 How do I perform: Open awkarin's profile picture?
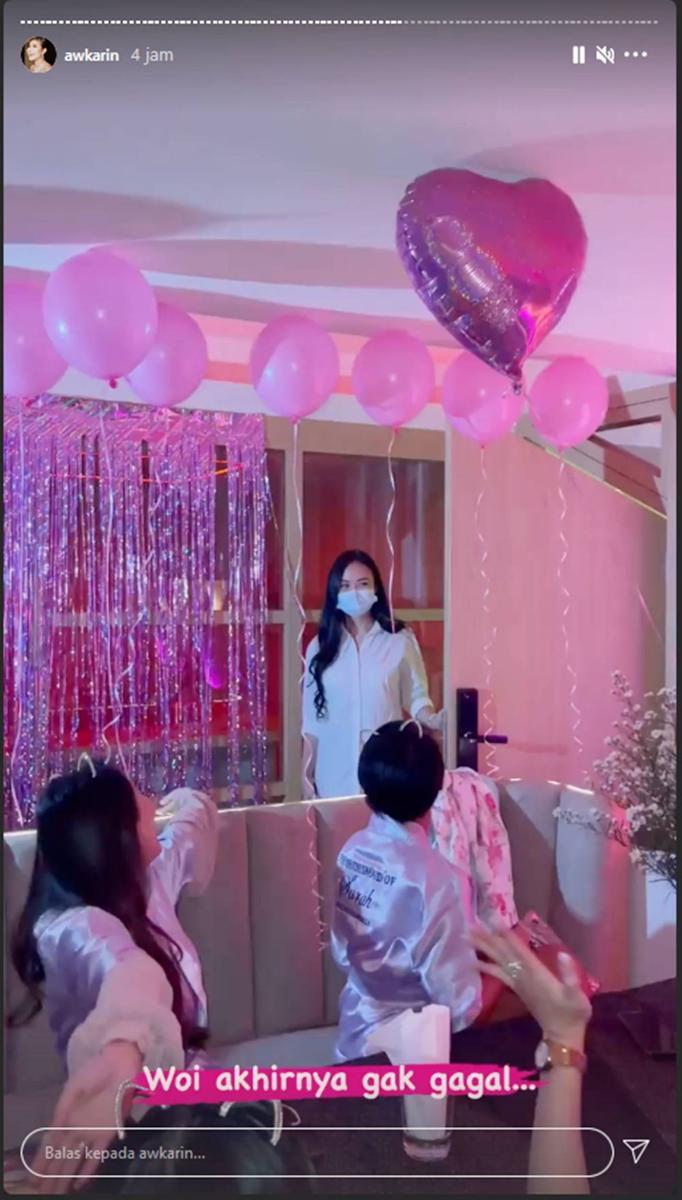[38, 55]
